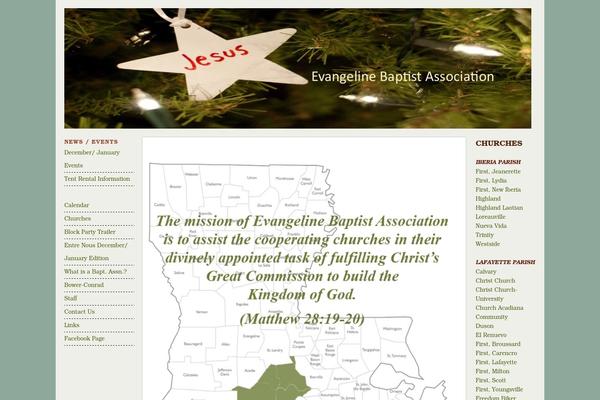Open Events under News / Events

pyautogui.click(x=74, y=165)
